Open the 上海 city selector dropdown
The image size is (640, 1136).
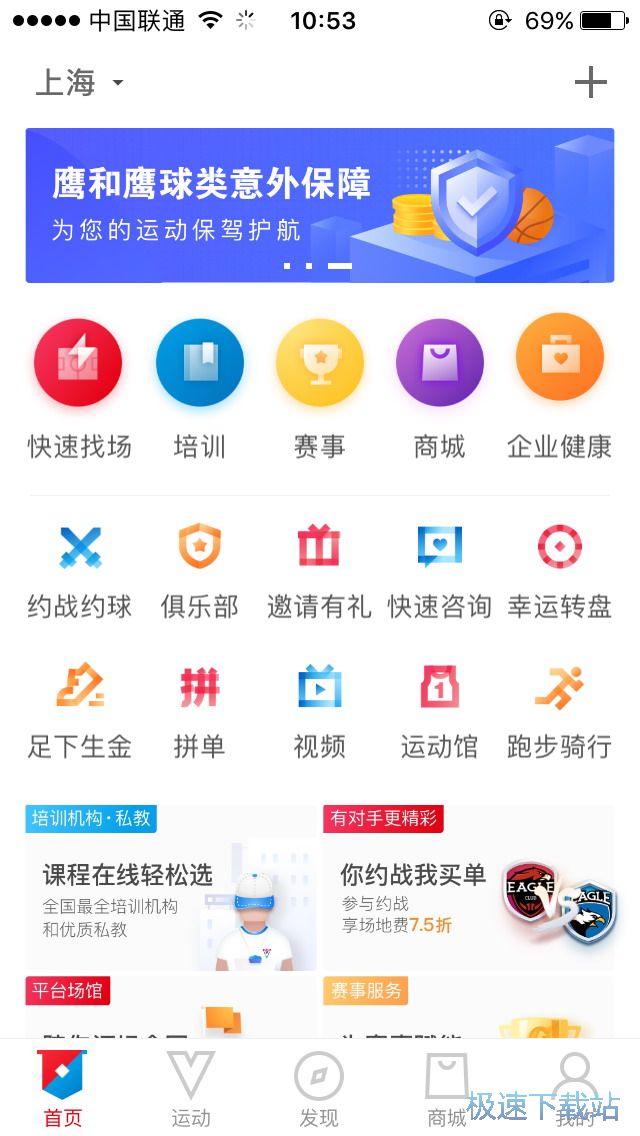click(x=79, y=82)
